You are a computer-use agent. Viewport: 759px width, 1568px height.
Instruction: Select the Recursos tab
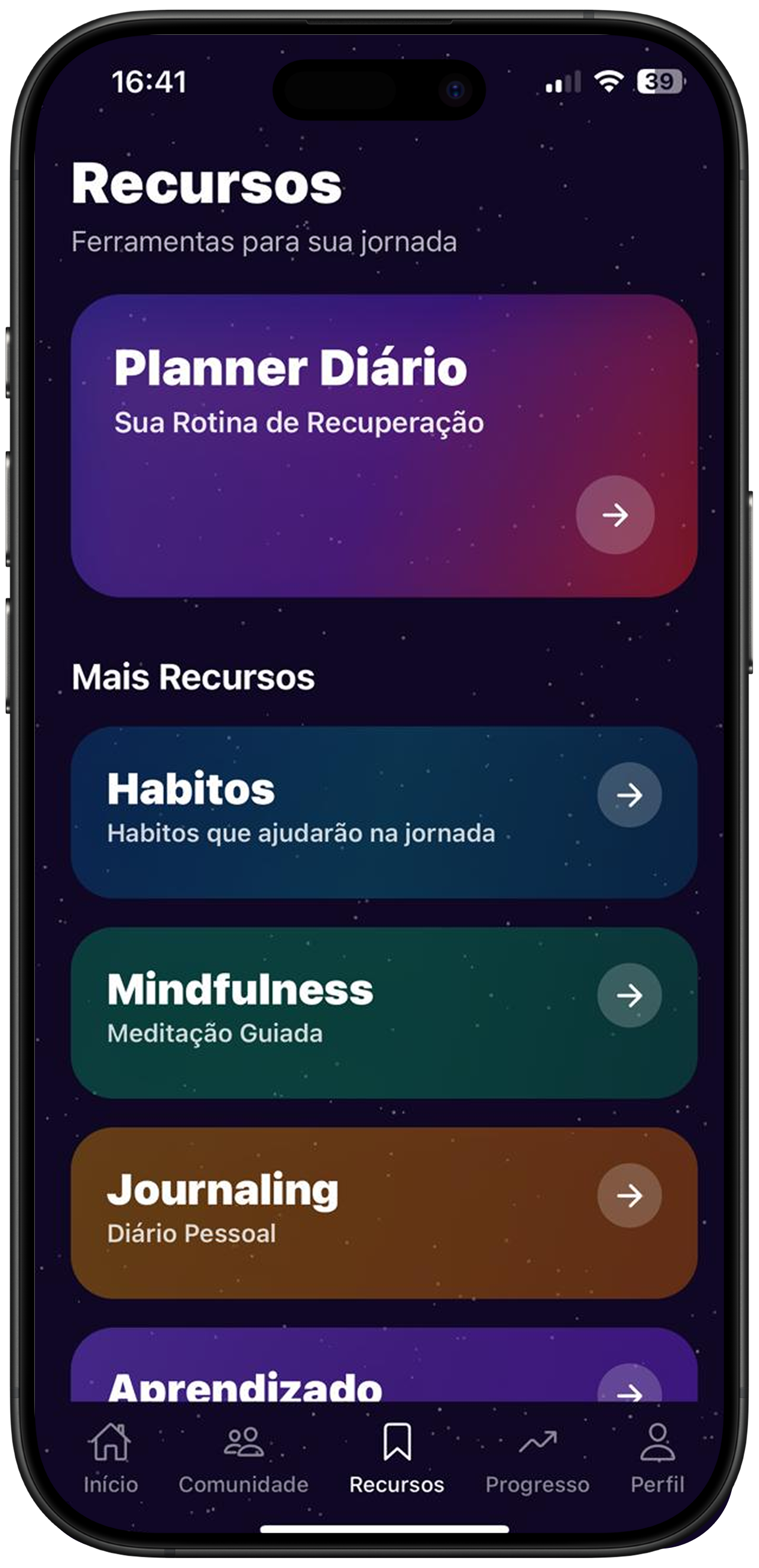[396, 1459]
